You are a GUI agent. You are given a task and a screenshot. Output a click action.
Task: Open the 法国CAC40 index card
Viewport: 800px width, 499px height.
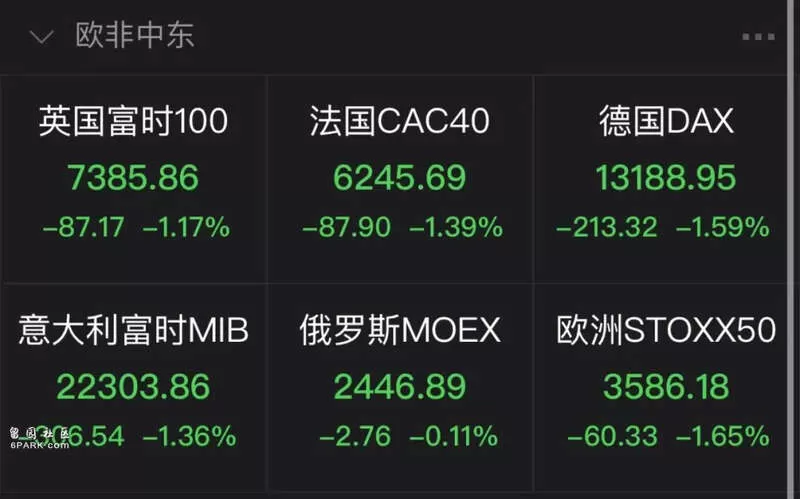click(401, 179)
